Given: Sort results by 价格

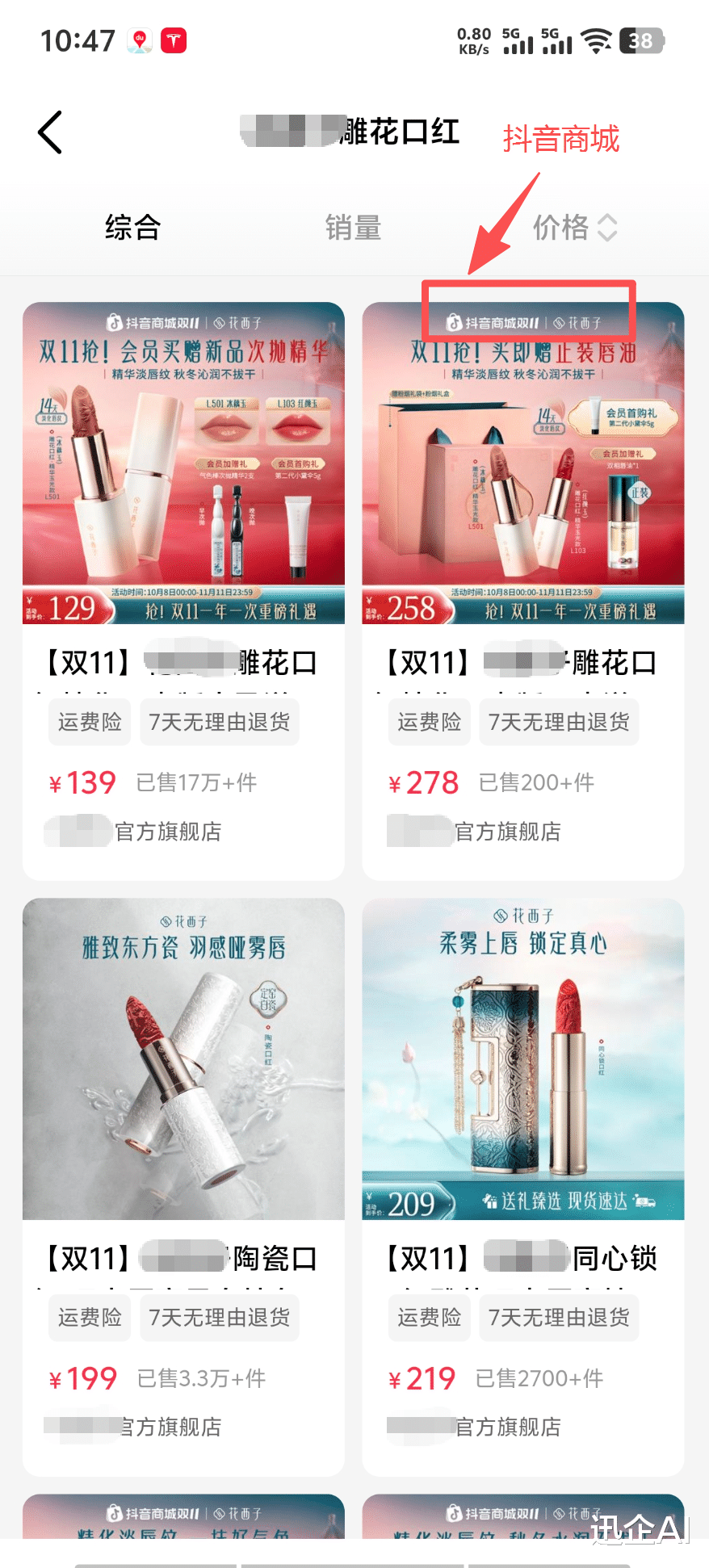Looking at the screenshot, I should pyautogui.click(x=574, y=228).
